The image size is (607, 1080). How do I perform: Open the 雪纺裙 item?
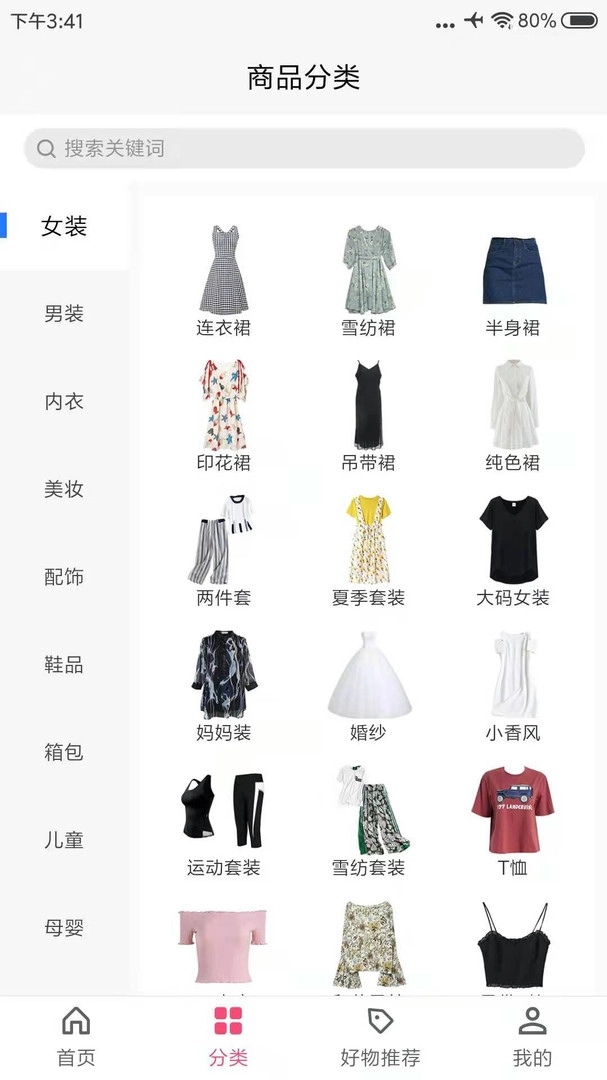tap(368, 280)
